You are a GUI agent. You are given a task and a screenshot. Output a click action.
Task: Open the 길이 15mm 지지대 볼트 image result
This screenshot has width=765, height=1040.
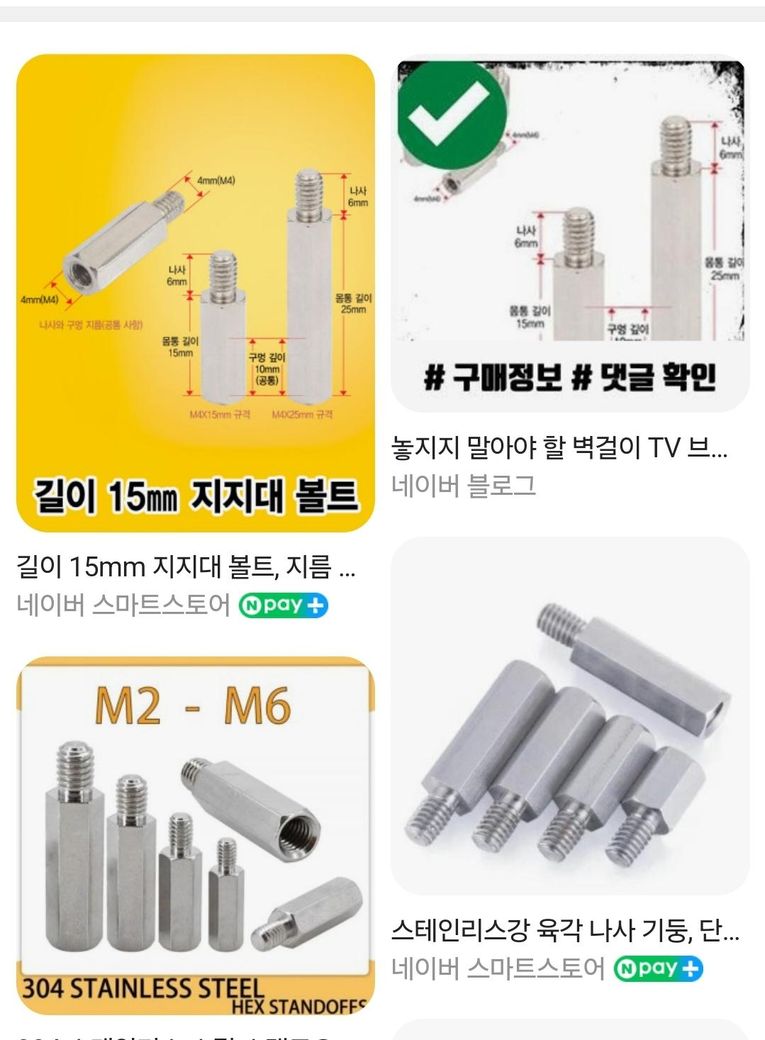[x=196, y=292]
